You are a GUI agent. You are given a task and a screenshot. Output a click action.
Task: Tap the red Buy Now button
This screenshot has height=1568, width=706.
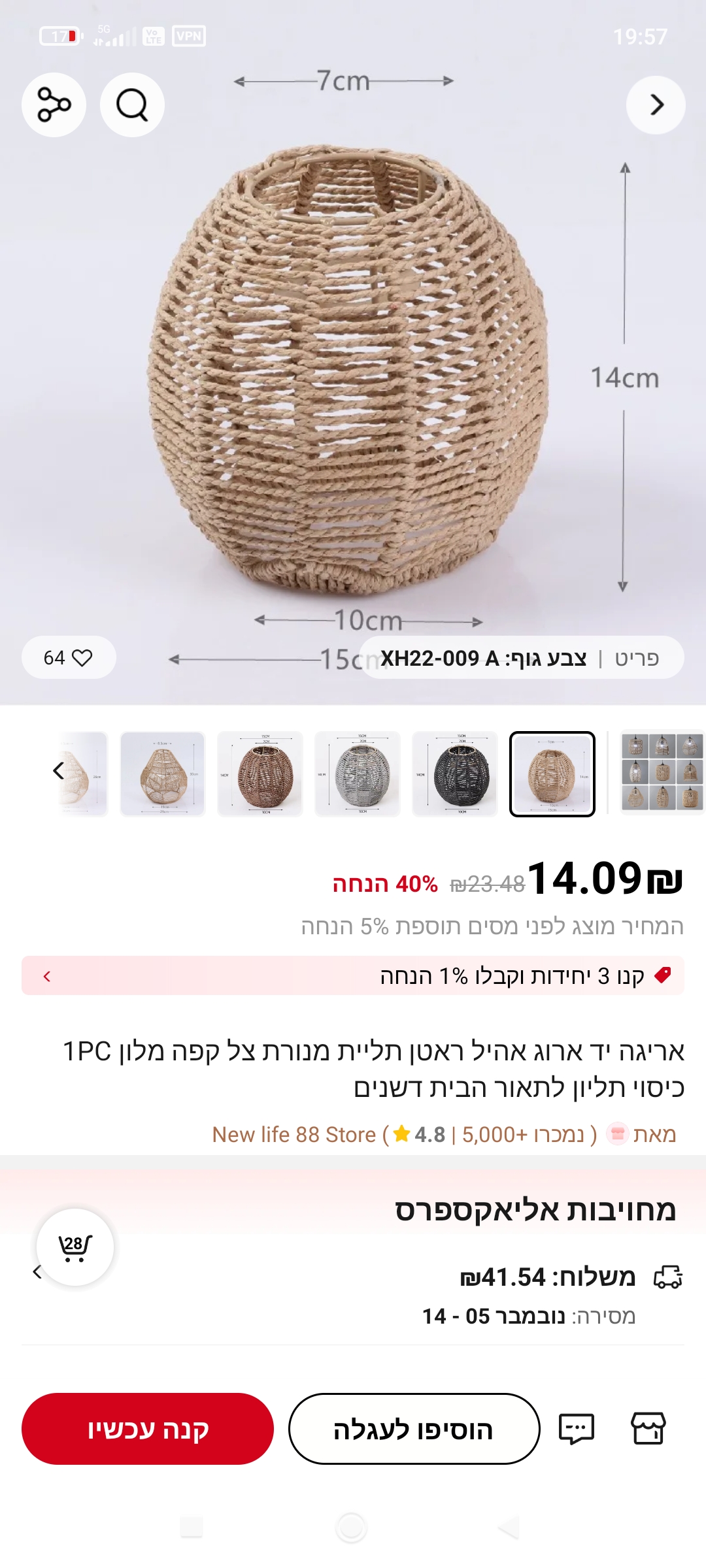click(x=148, y=1429)
